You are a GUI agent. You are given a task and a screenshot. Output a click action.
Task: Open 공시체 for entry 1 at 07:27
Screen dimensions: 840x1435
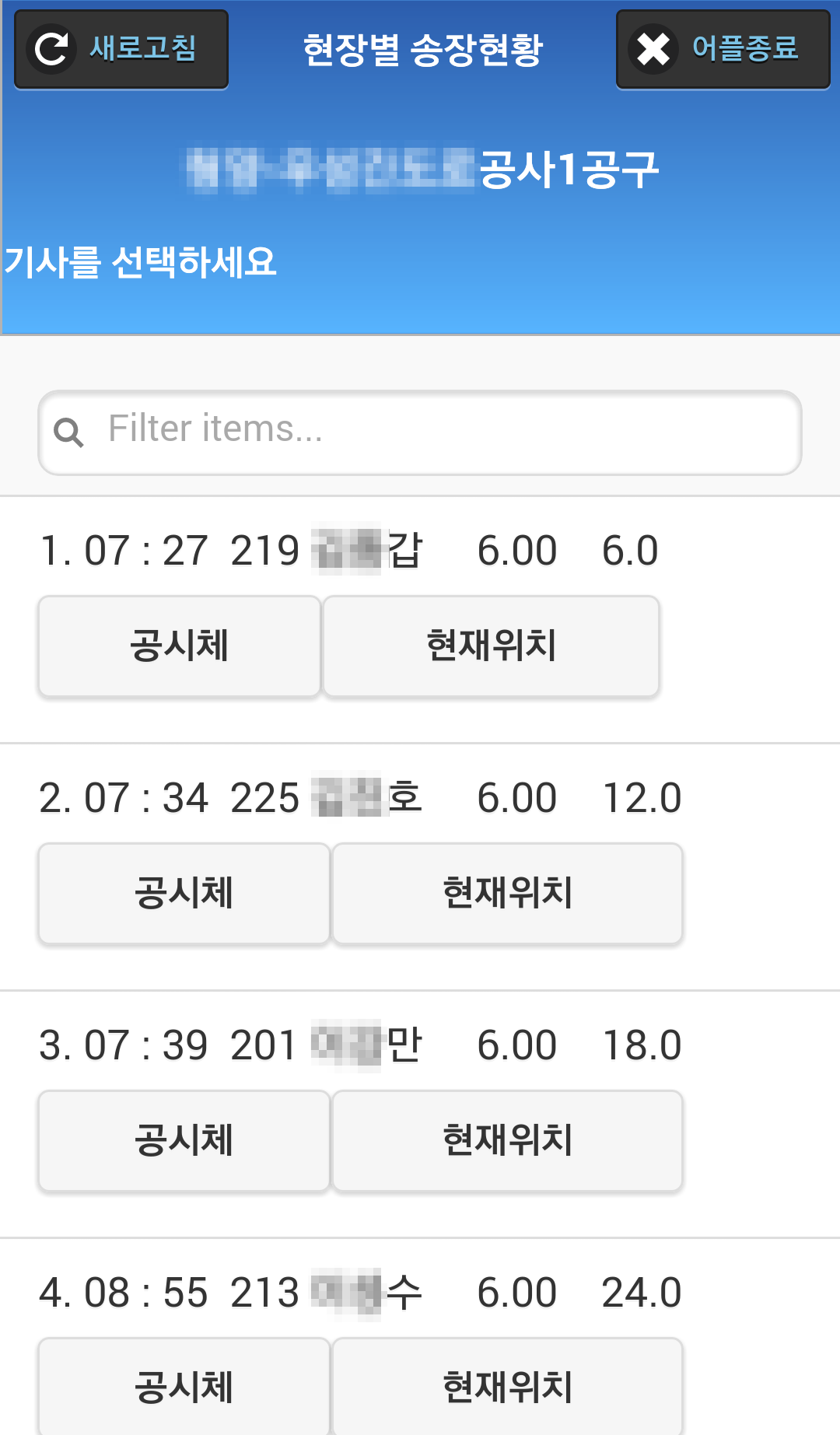click(x=180, y=646)
